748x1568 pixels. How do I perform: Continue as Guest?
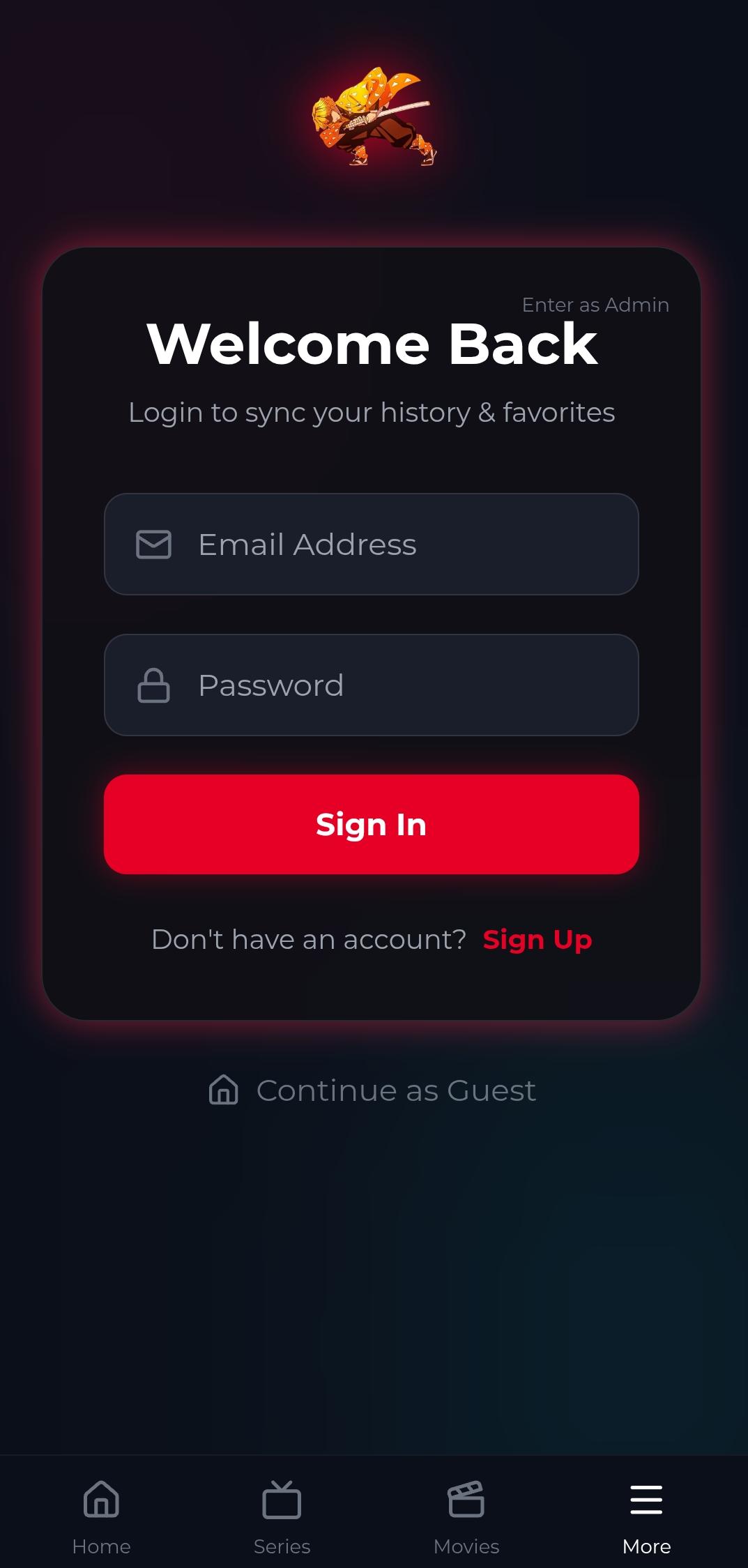pos(372,1090)
